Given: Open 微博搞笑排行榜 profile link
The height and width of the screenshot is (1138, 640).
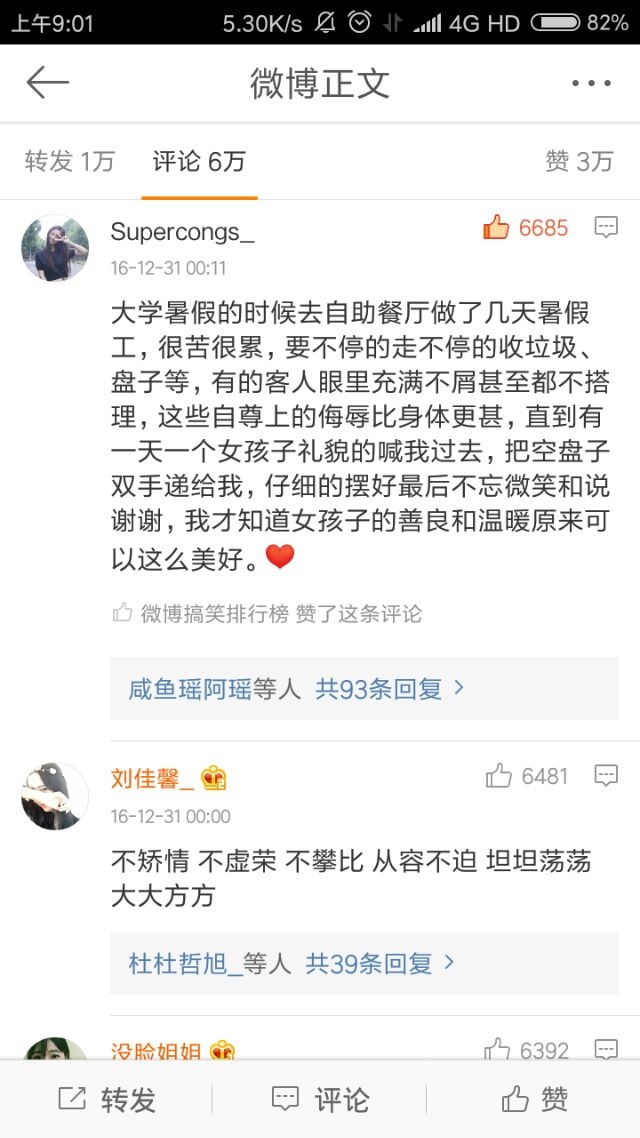Looking at the screenshot, I should tap(215, 614).
